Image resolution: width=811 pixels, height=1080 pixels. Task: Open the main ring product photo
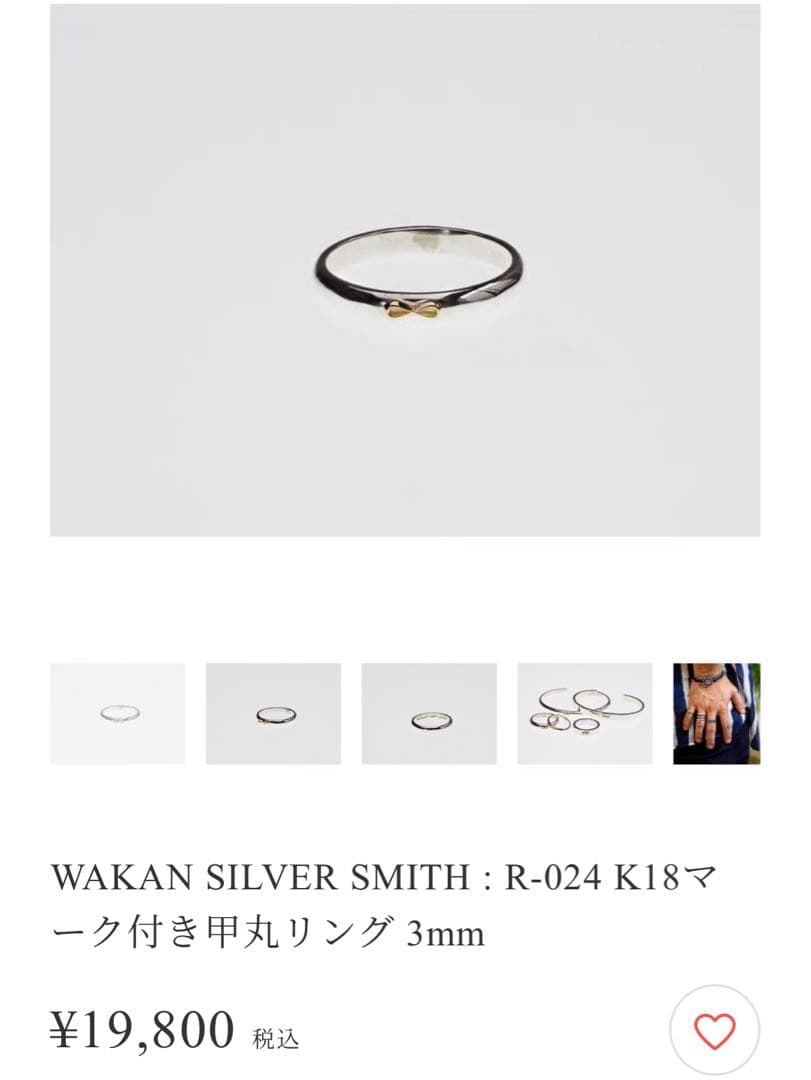(x=405, y=270)
